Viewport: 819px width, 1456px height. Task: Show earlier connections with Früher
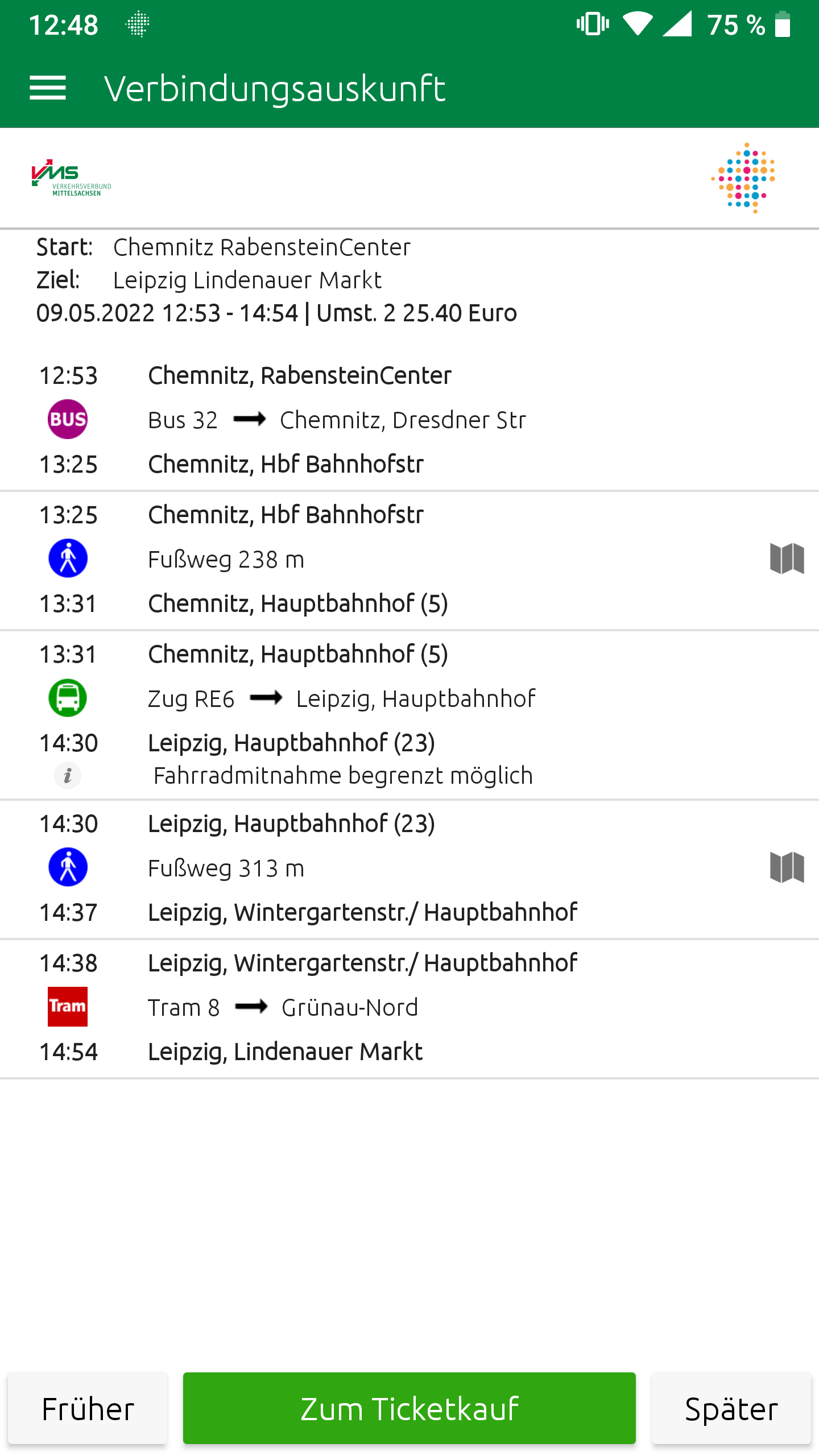(88, 1408)
